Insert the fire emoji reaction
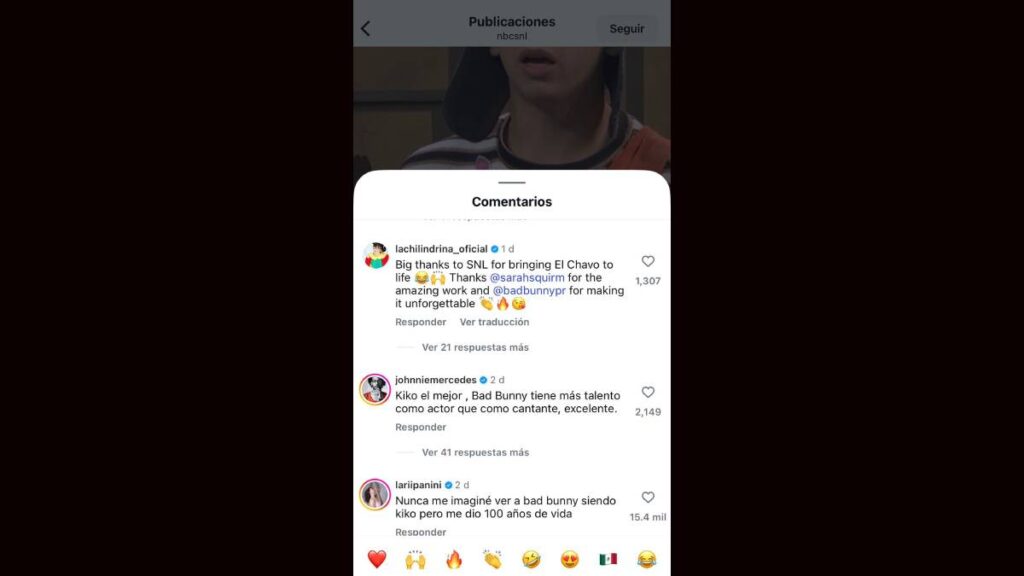Image resolution: width=1024 pixels, height=576 pixels. (454, 559)
